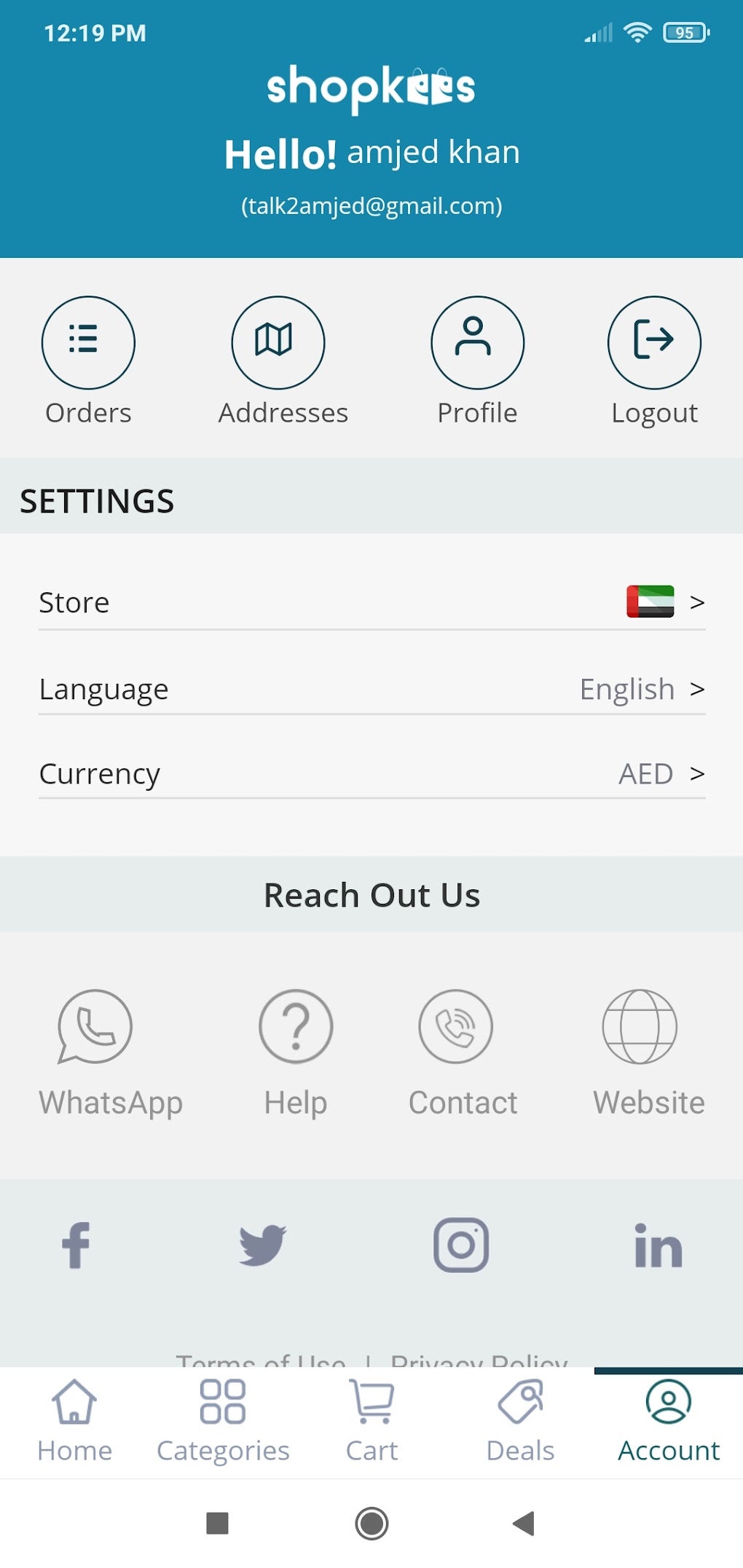
Task: Tap the system back button
Action: tap(524, 1523)
